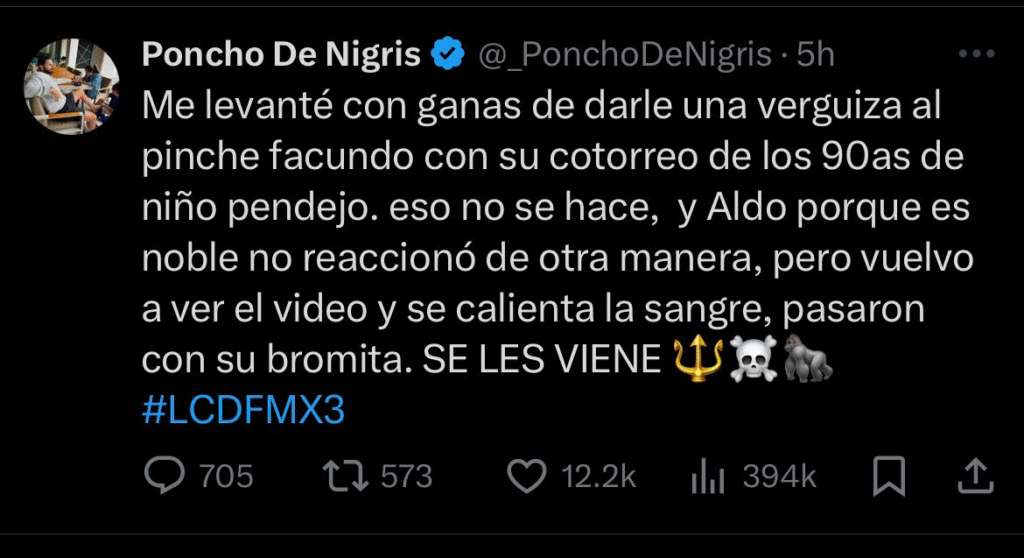View the tweet's analytics
This screenshot has width=1024, height=558.
pos(707,477)
